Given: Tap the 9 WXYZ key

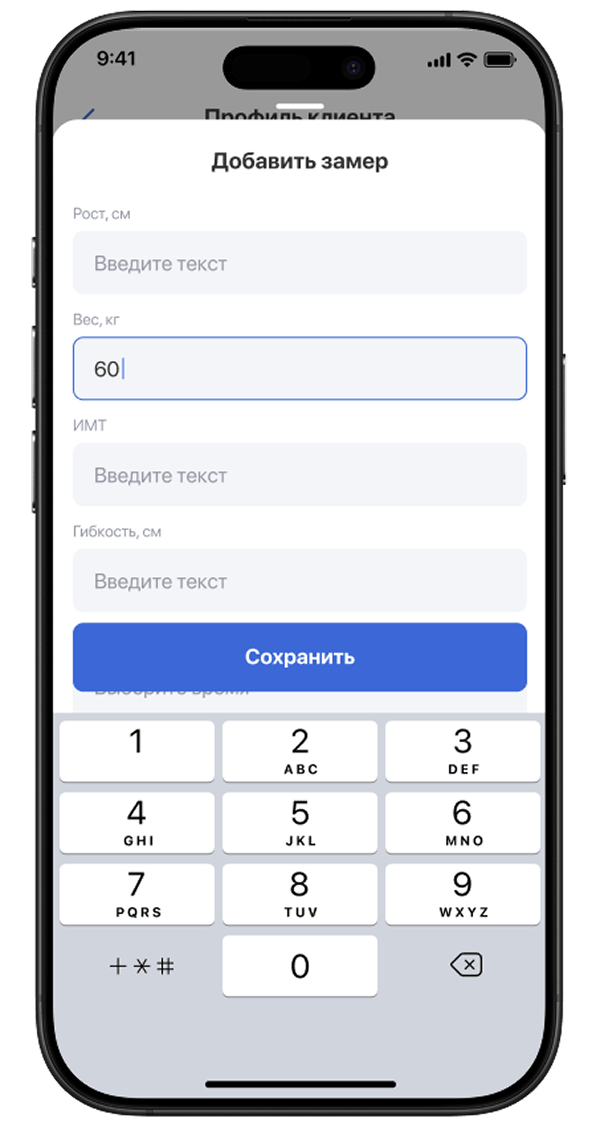Looking at the screenshot, I should pyautogui.click(x=462, y=894).
